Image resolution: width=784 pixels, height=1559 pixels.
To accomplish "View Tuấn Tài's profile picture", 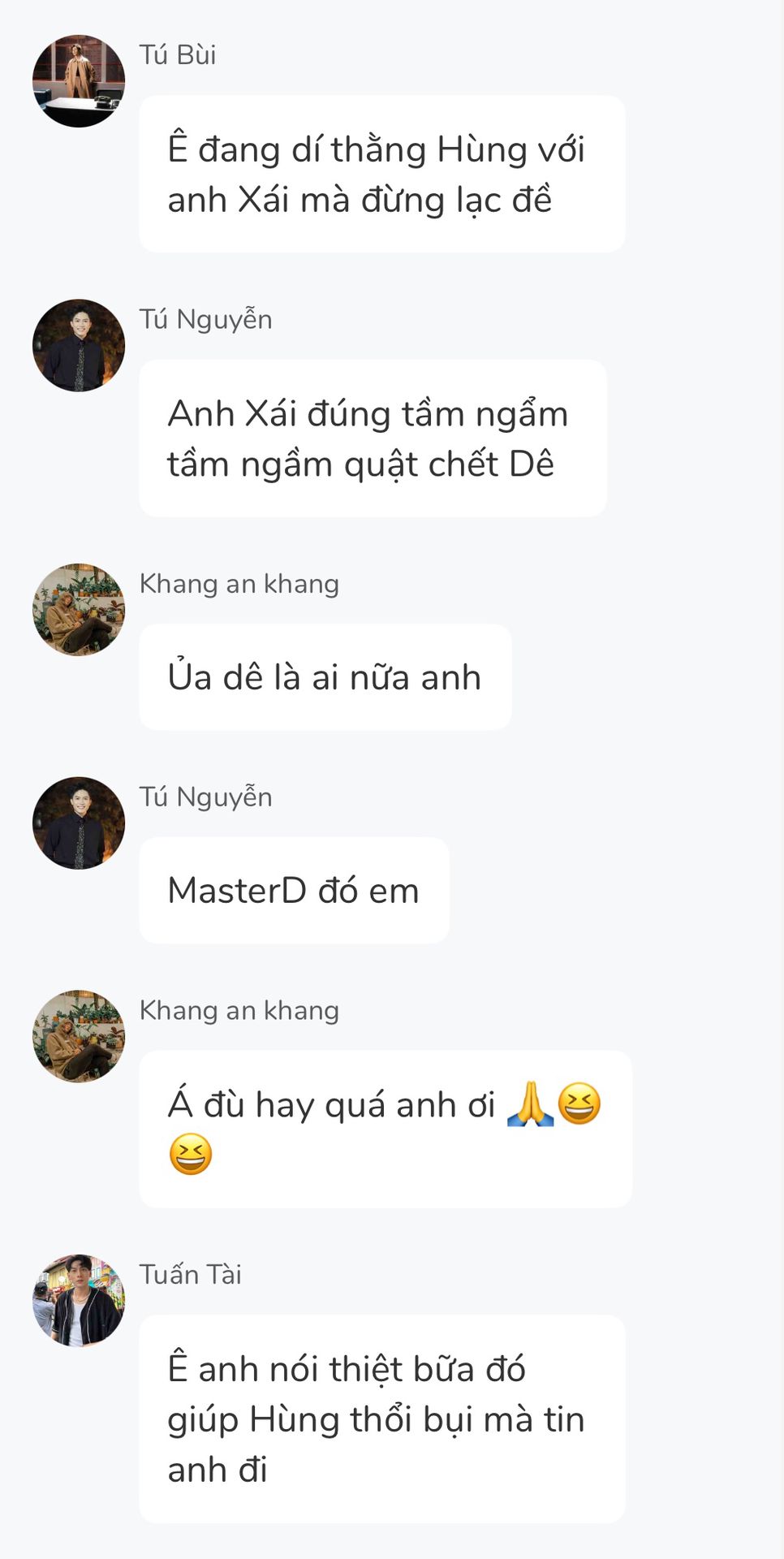I will [x=79, y=1300].
